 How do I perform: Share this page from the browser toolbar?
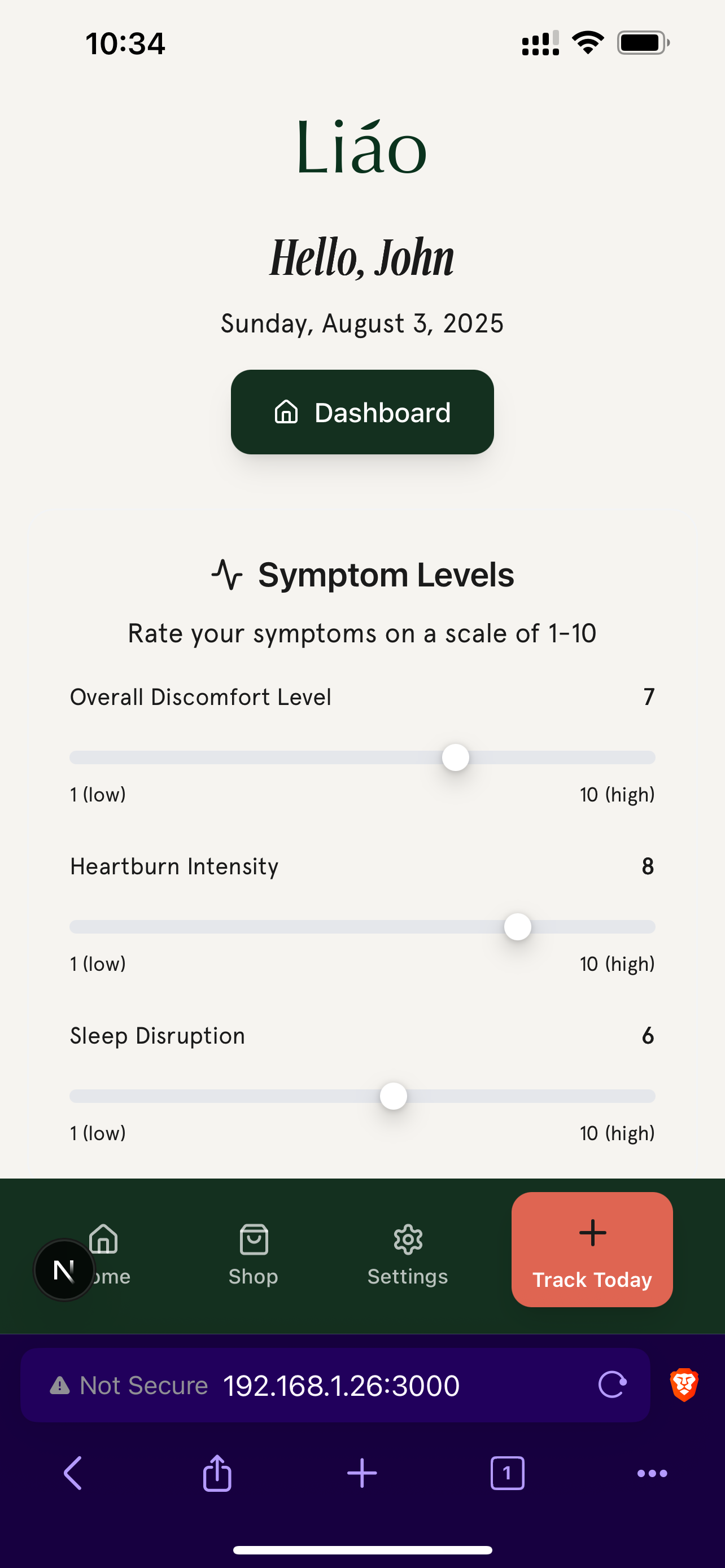[x=217, y=1473]
